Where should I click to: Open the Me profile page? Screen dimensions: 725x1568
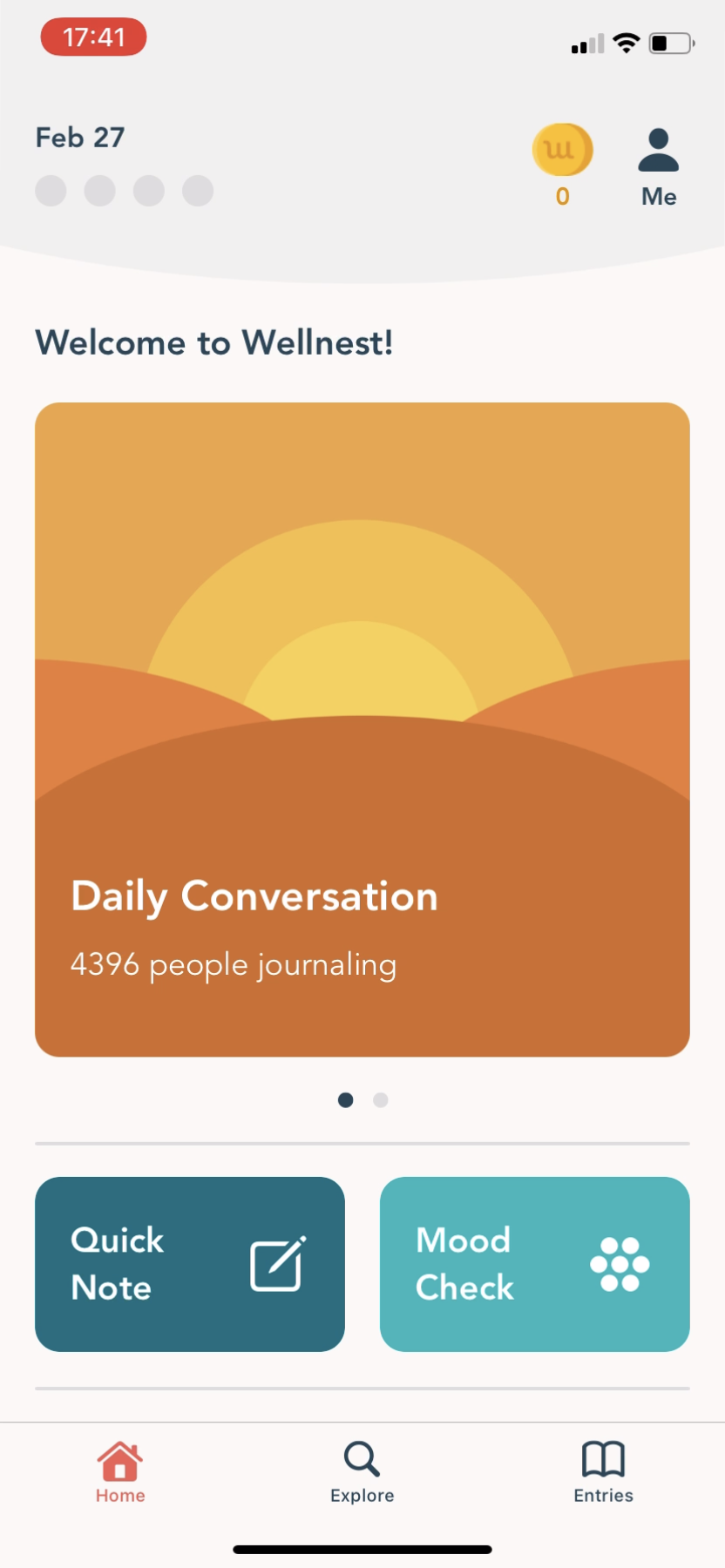click(x=658, y=166)
